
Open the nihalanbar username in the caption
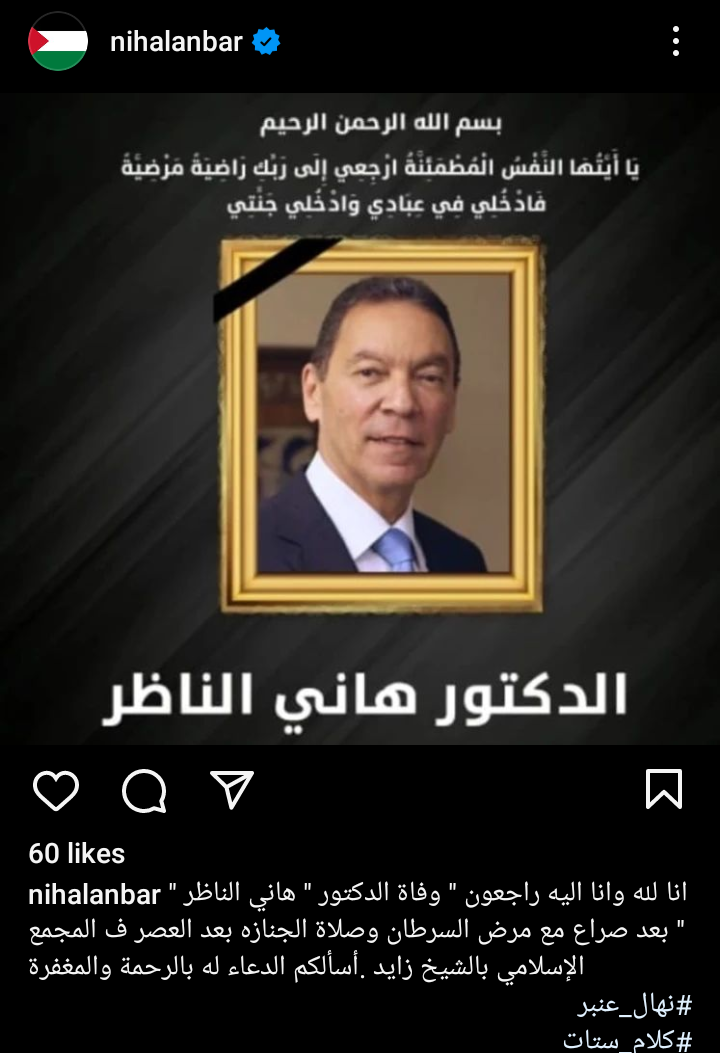click(x=95, y=894)
